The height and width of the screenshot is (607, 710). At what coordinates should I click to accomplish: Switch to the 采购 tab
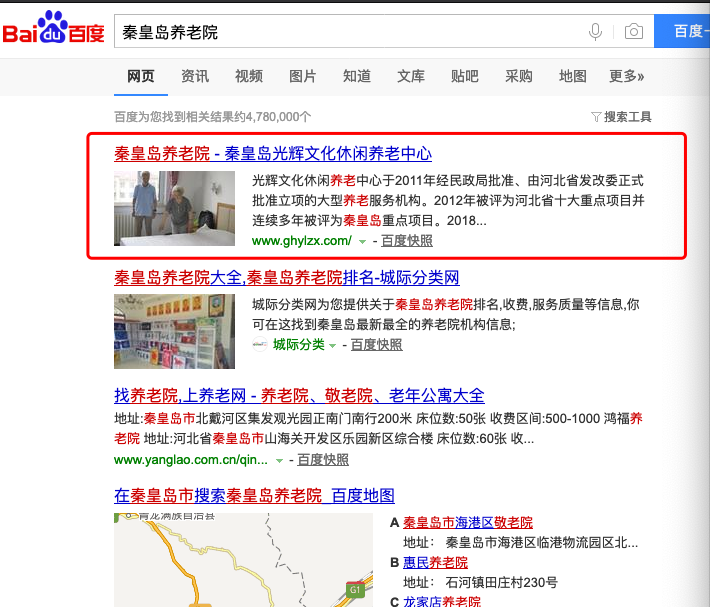pyautogui.click(x=518, y=76)
